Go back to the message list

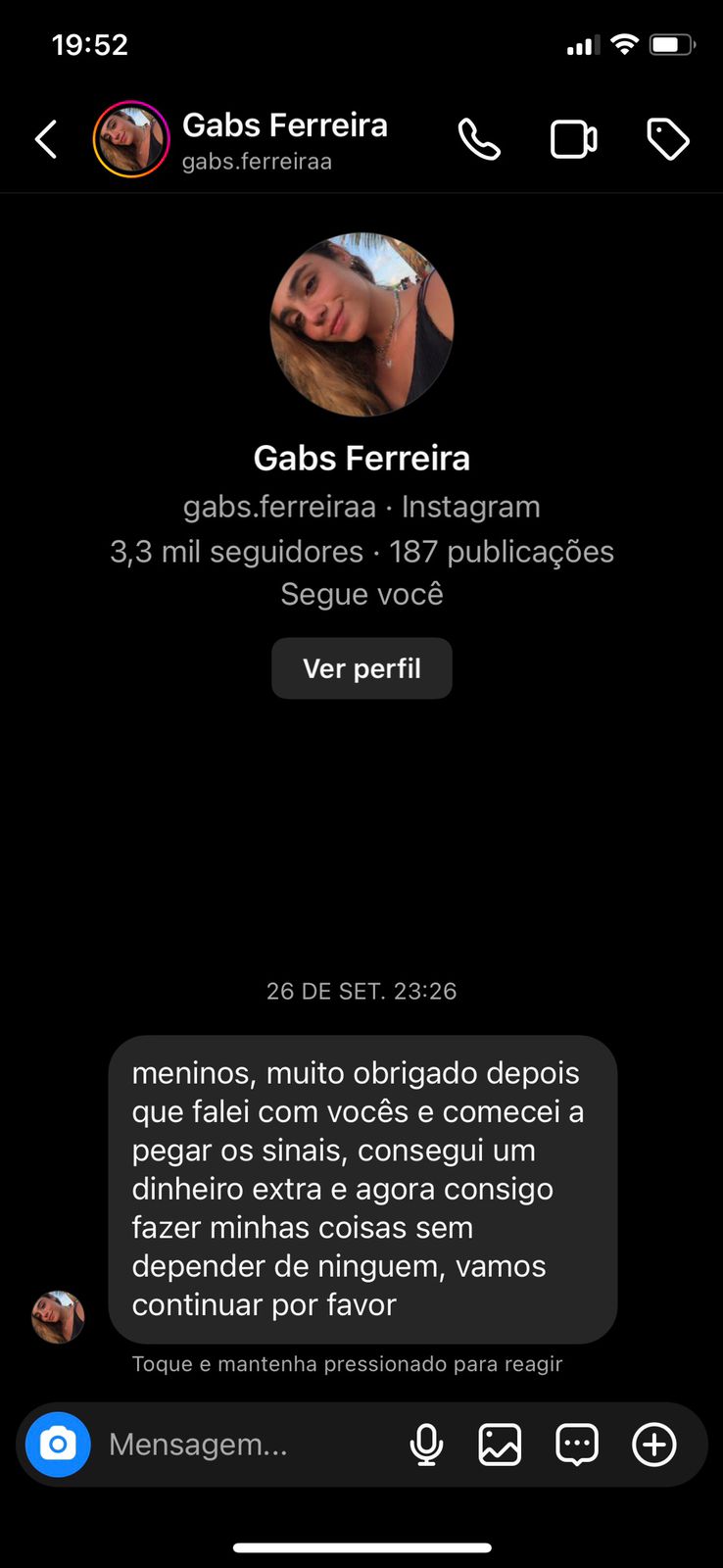coord(46,139)
